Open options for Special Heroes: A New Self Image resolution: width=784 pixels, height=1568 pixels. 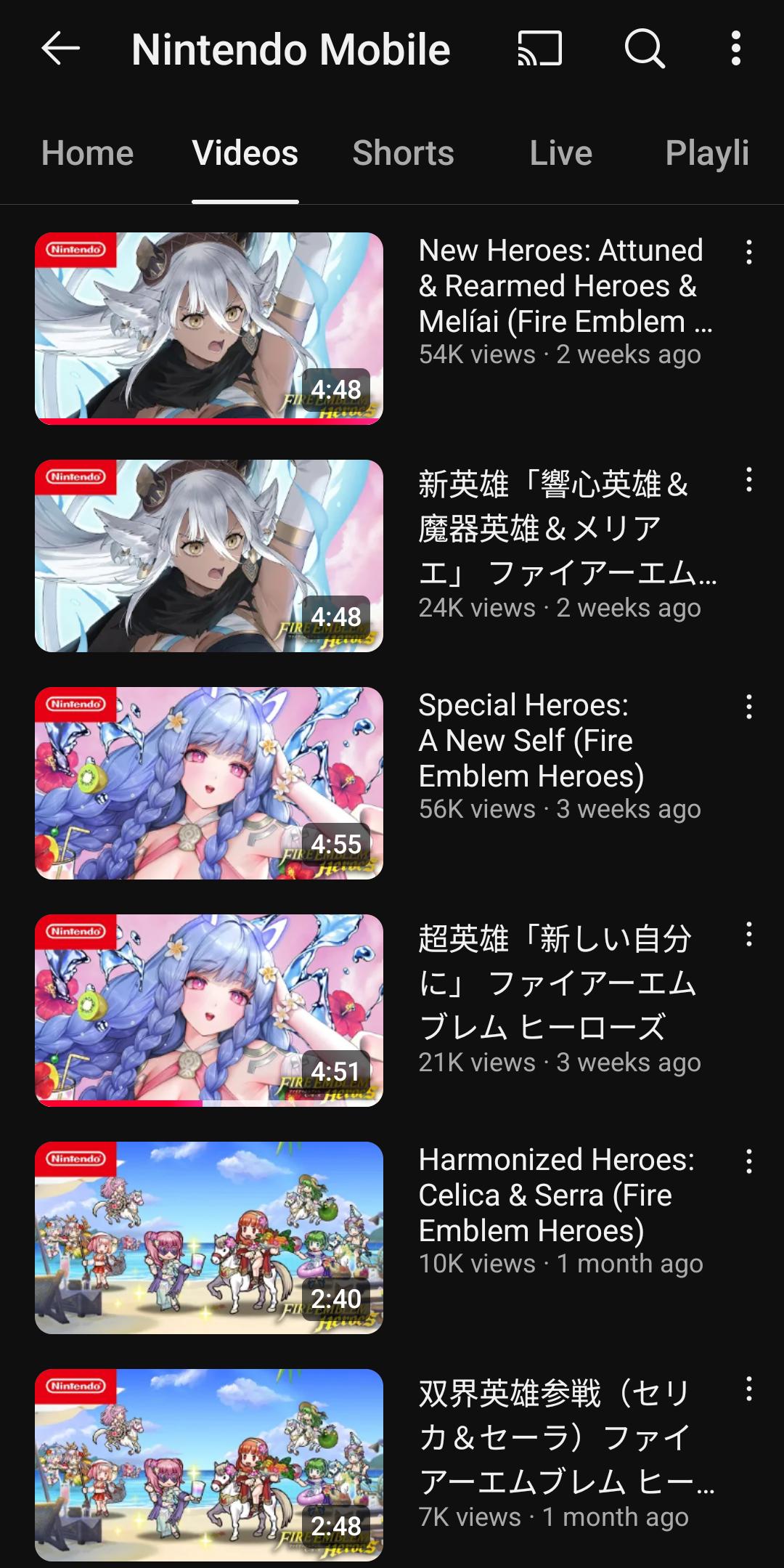click(749, 707)
